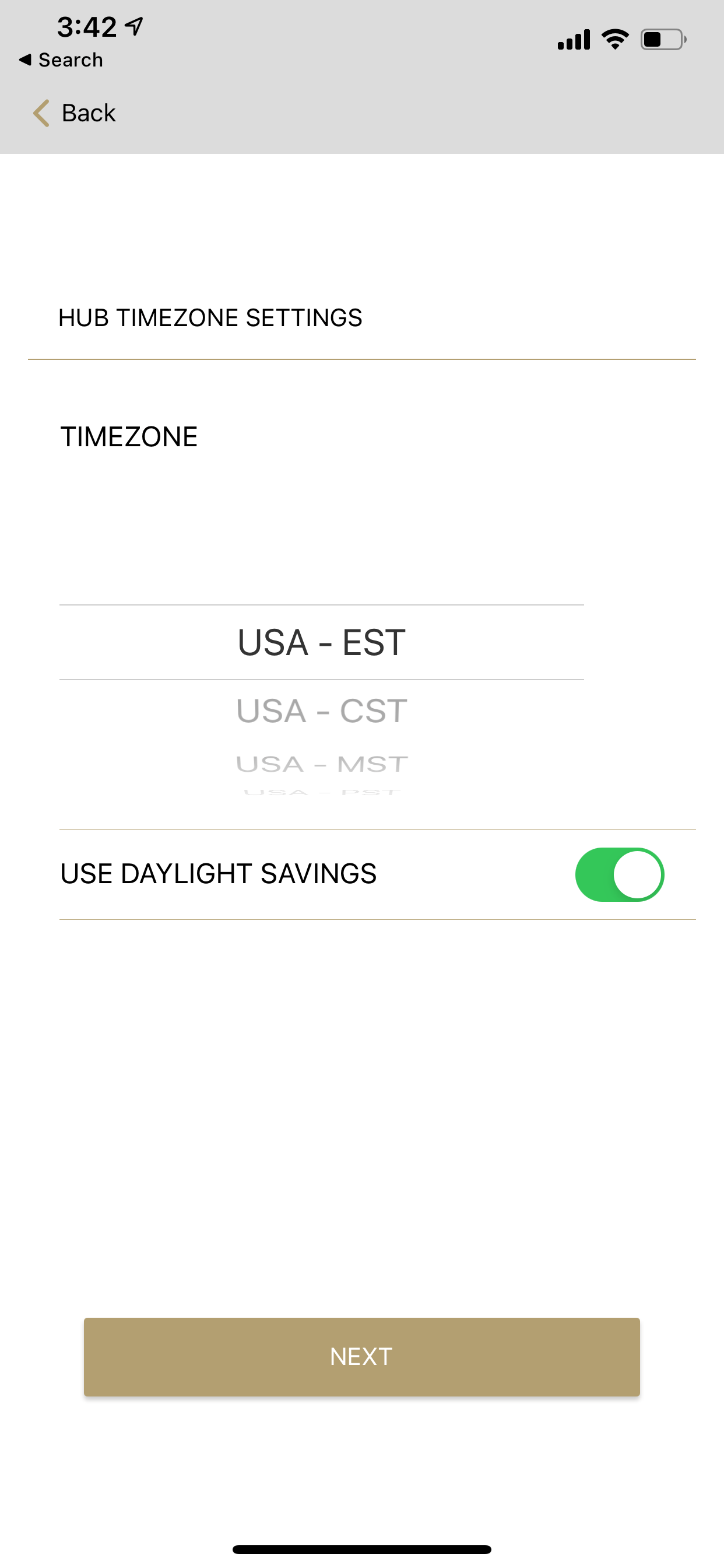Go back to the previous screen
The image size is (724, 1568).
[75, 113]
